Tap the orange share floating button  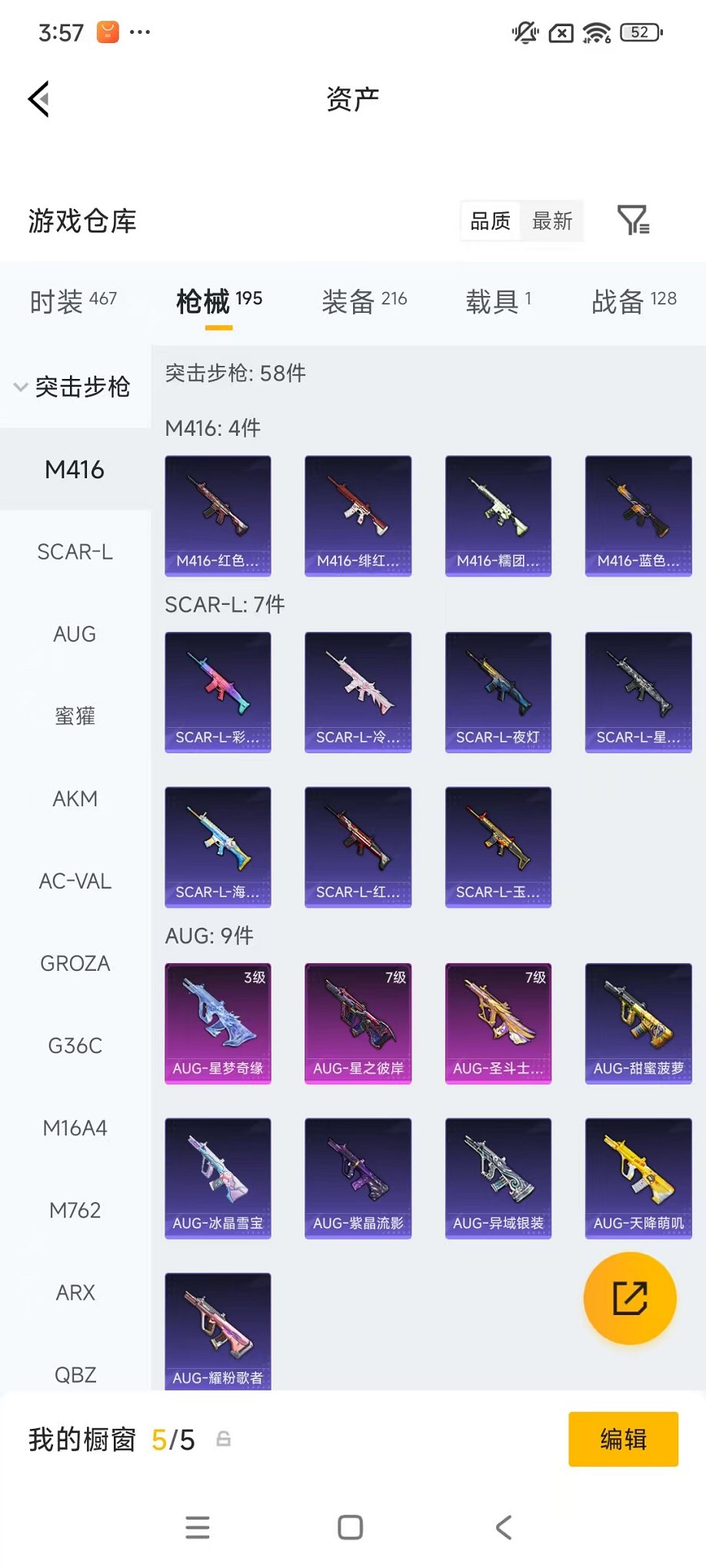[630, 1298]
